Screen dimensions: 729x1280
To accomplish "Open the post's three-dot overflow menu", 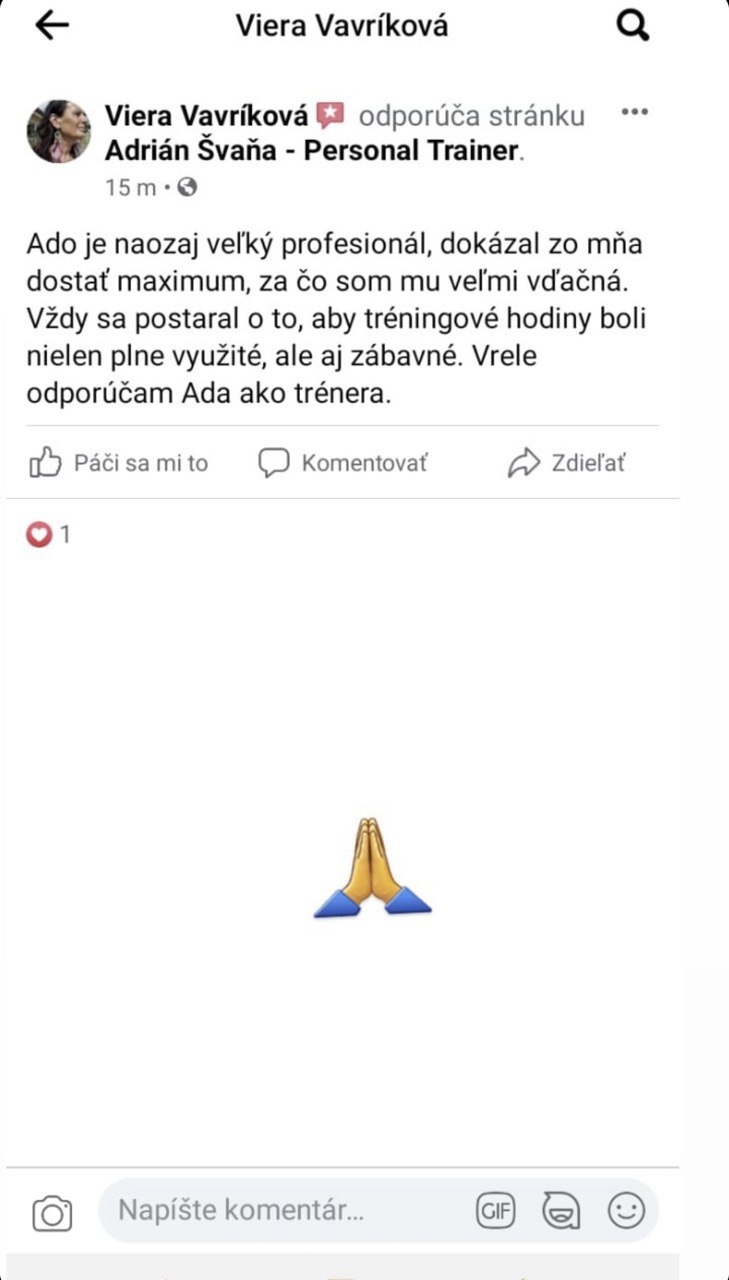I will coord(635,112).
